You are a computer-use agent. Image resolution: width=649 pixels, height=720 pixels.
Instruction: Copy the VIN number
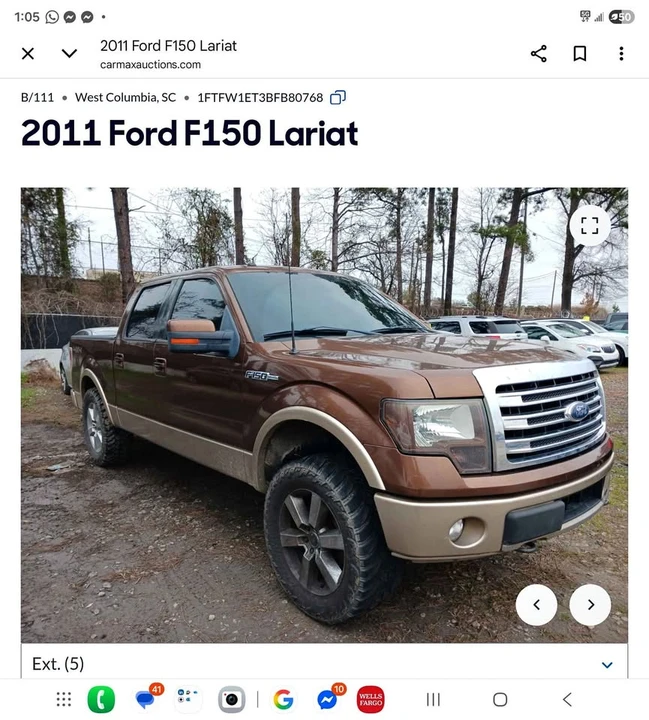tap(338, 97)
